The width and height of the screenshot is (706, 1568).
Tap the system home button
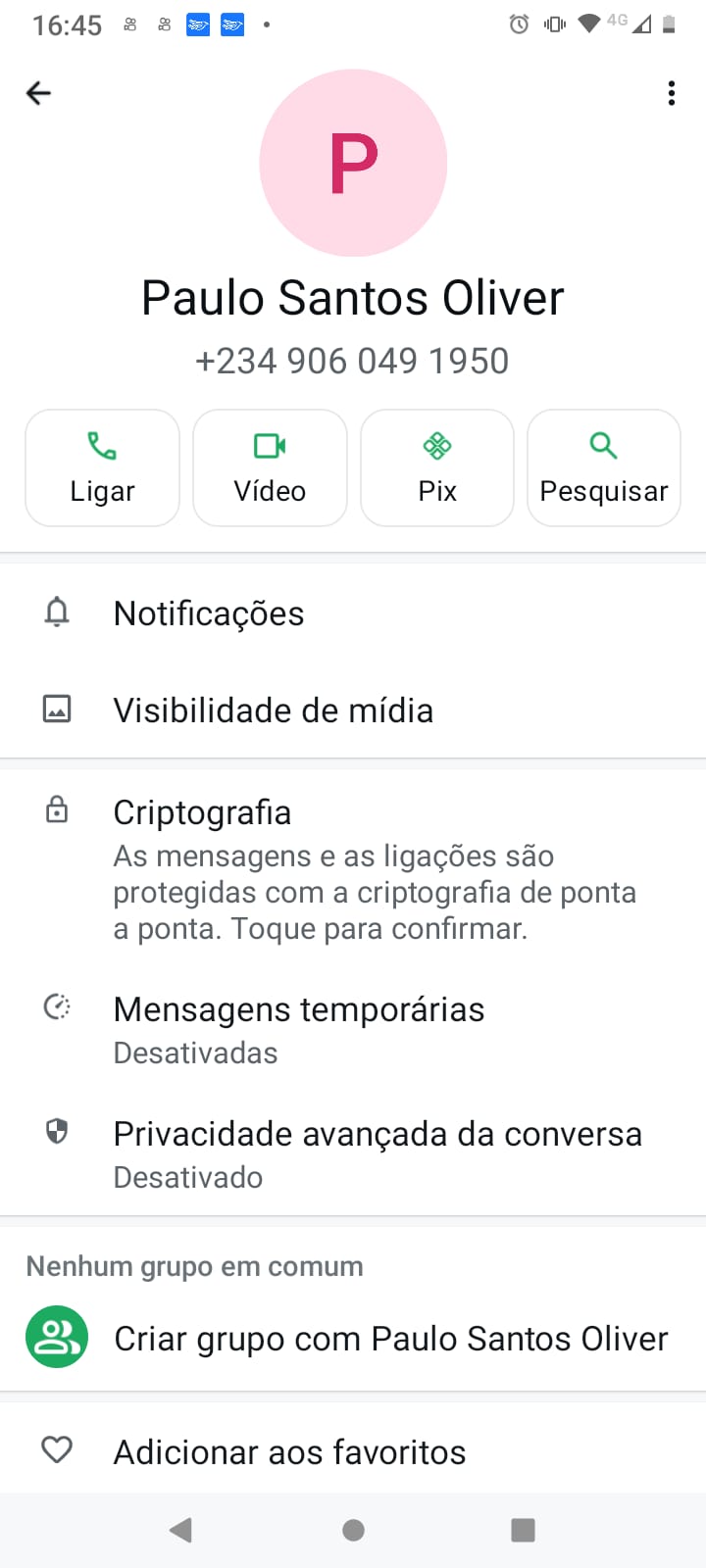[x=353, y=1530]
